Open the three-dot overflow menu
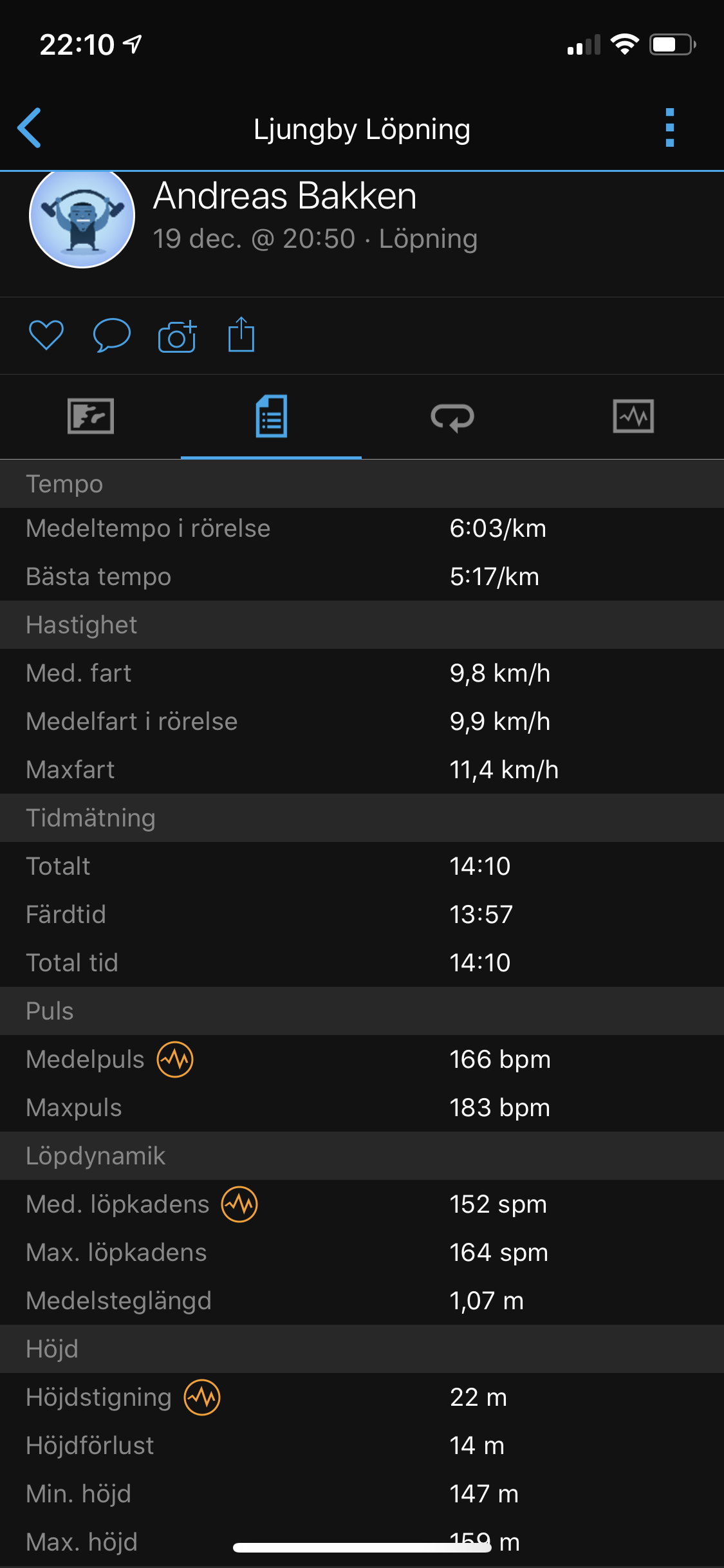The height and width of the screenshot is (1568, 724). click(669, 128)
